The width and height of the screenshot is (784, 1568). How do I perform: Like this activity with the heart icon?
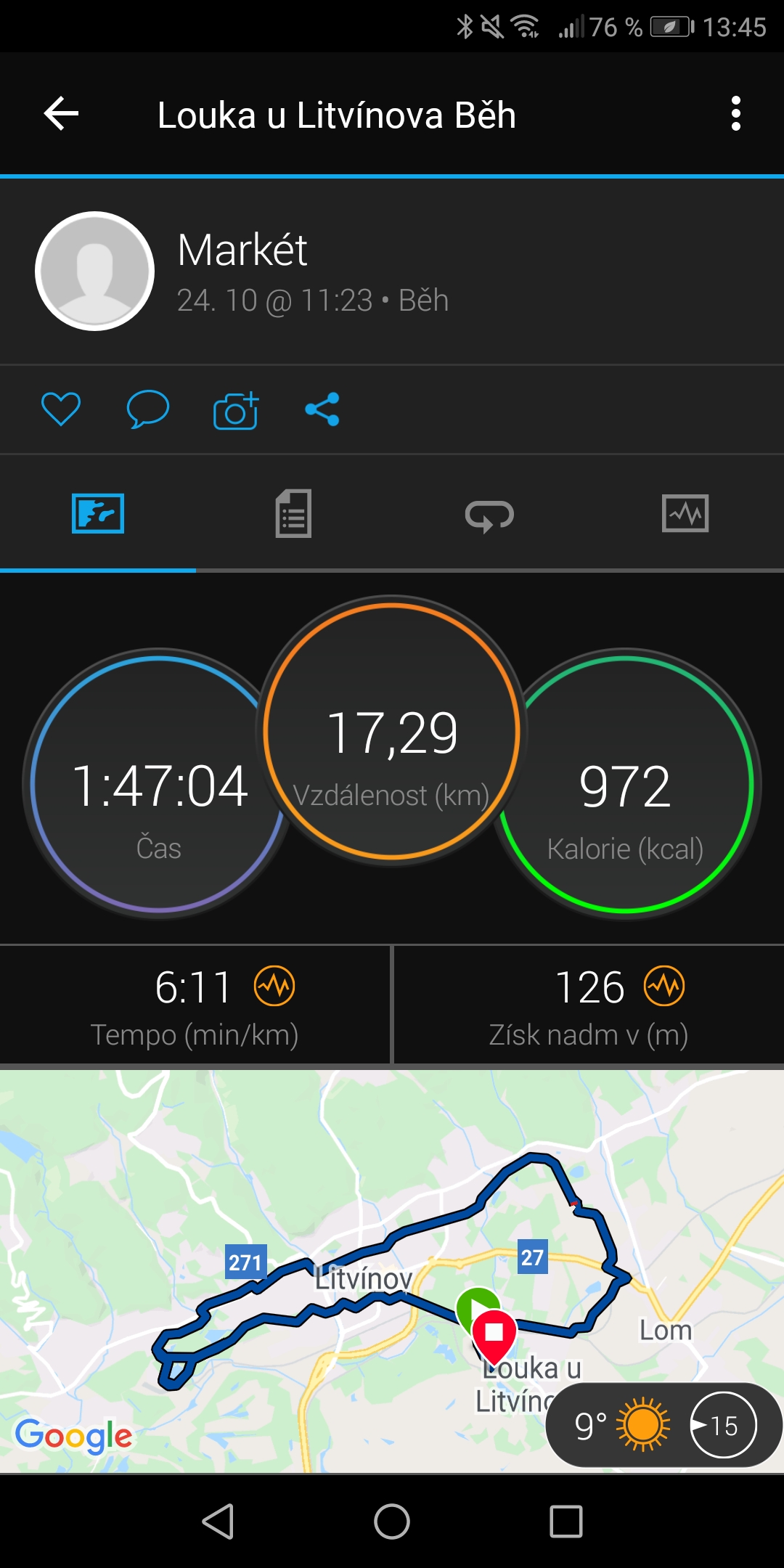(61, 409)
